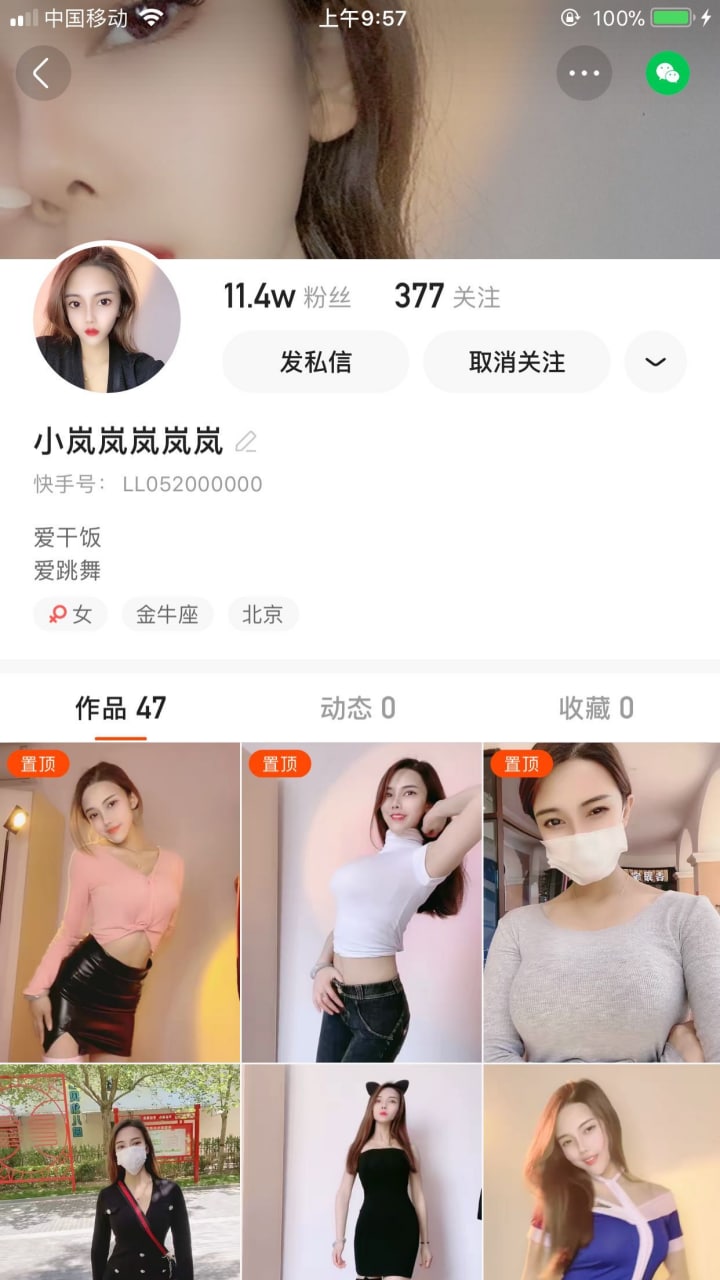View the 11.4w 粉丝 followers list

tap(286, 297)
